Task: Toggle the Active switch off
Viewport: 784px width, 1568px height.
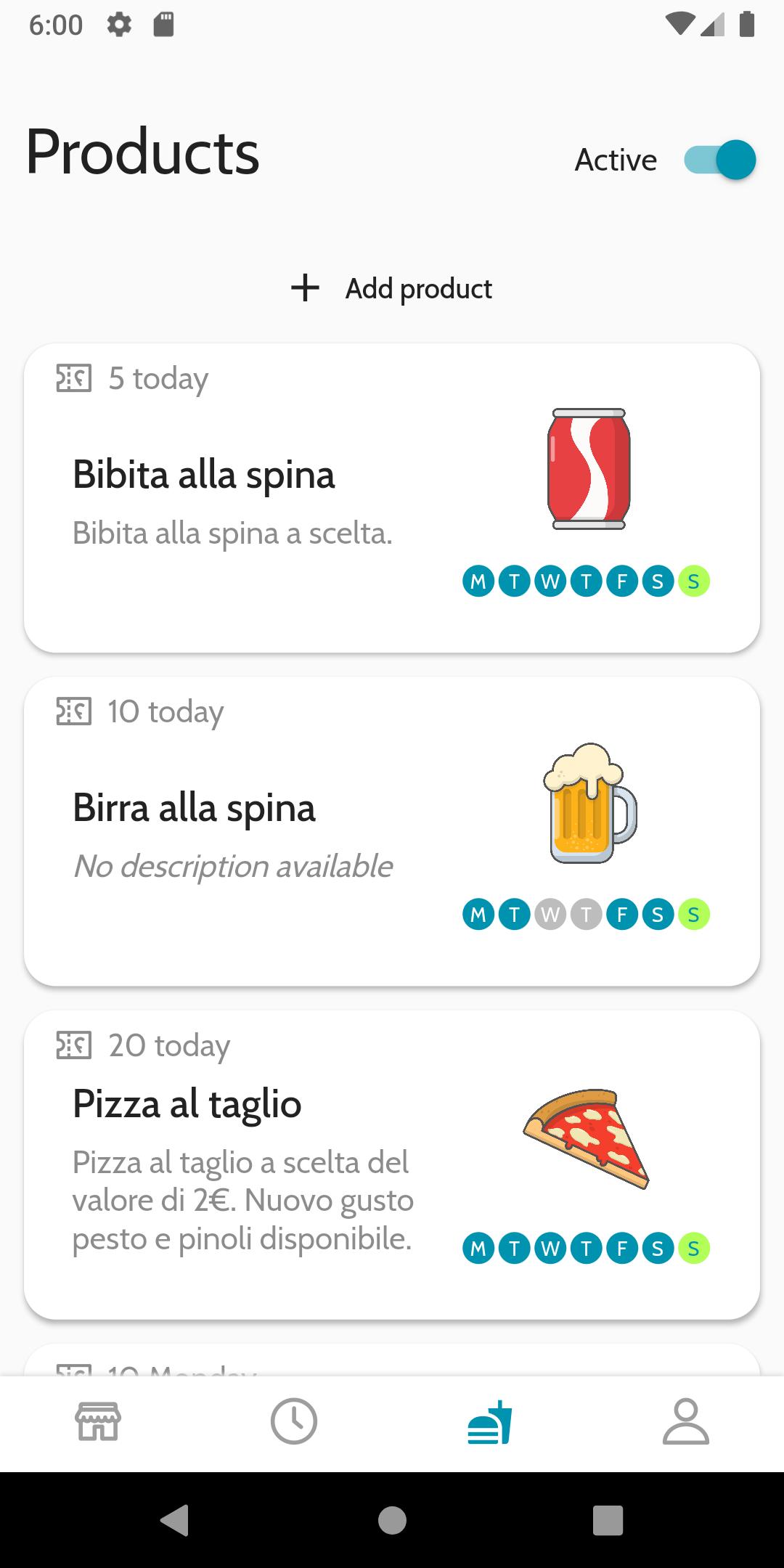Action: click(719, 160)
